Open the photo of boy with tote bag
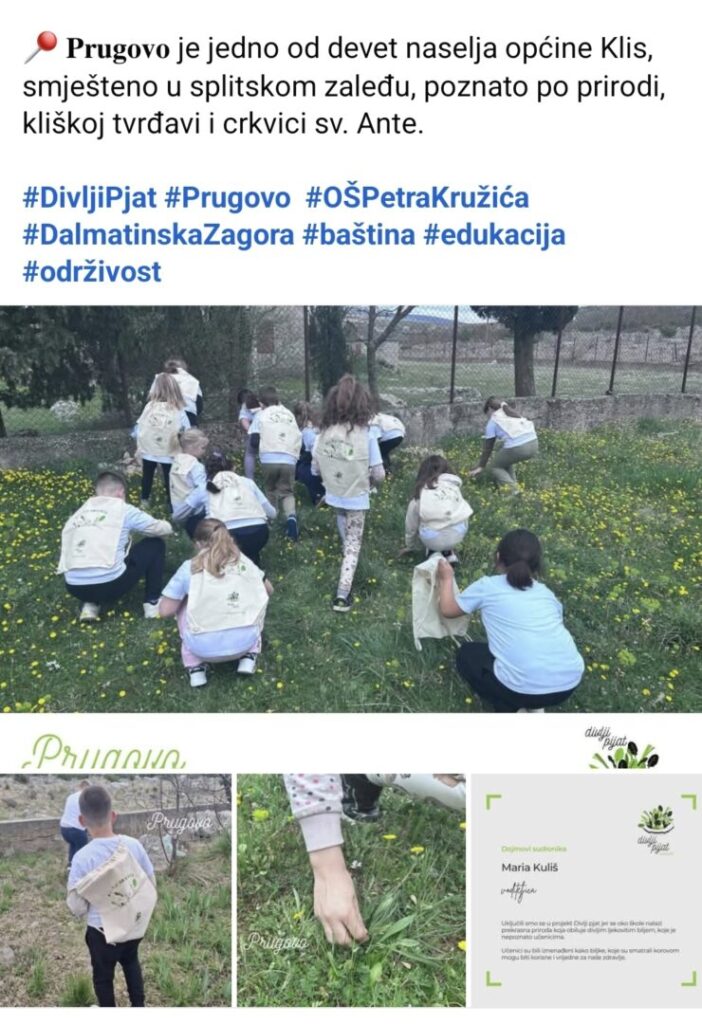 [115, 889]
